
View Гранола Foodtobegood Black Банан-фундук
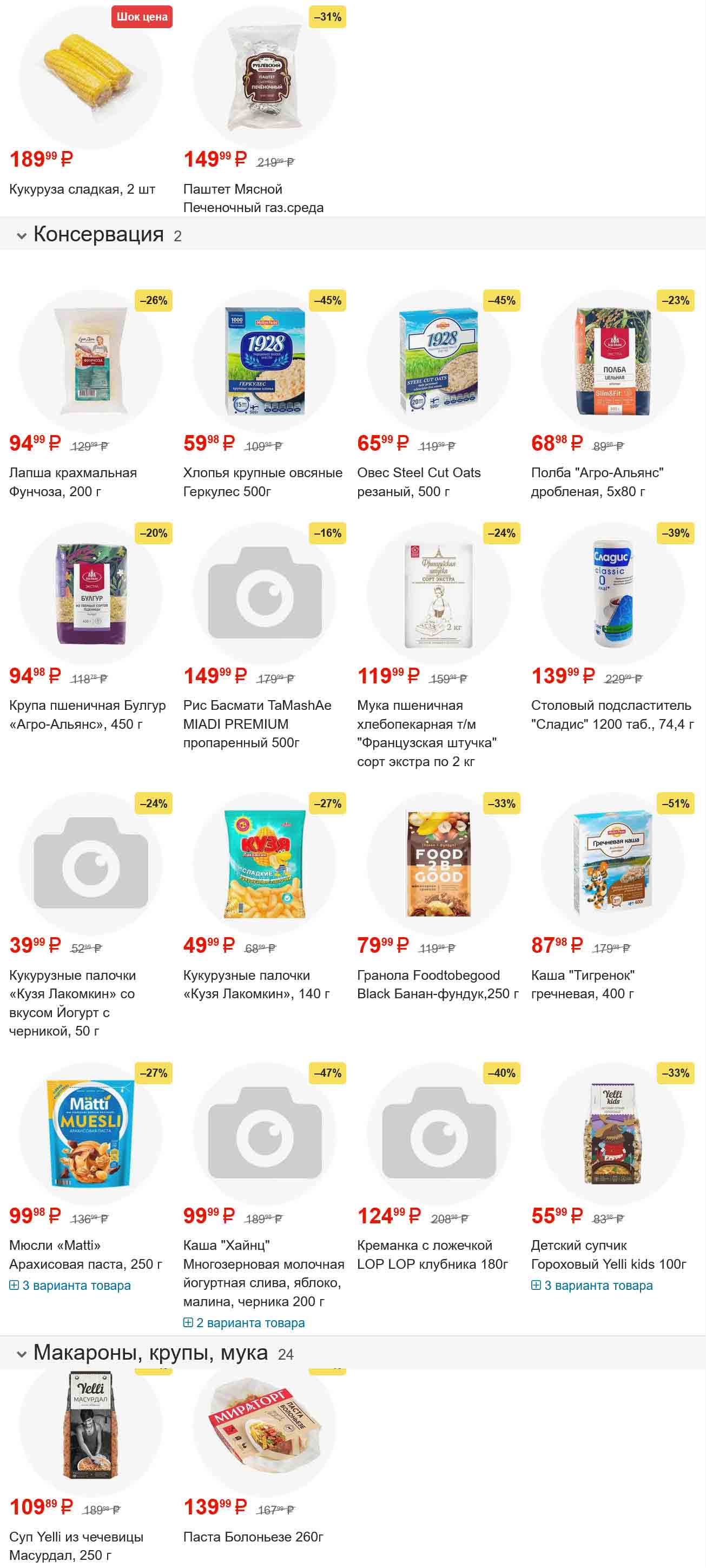click(x=437, y=984)
